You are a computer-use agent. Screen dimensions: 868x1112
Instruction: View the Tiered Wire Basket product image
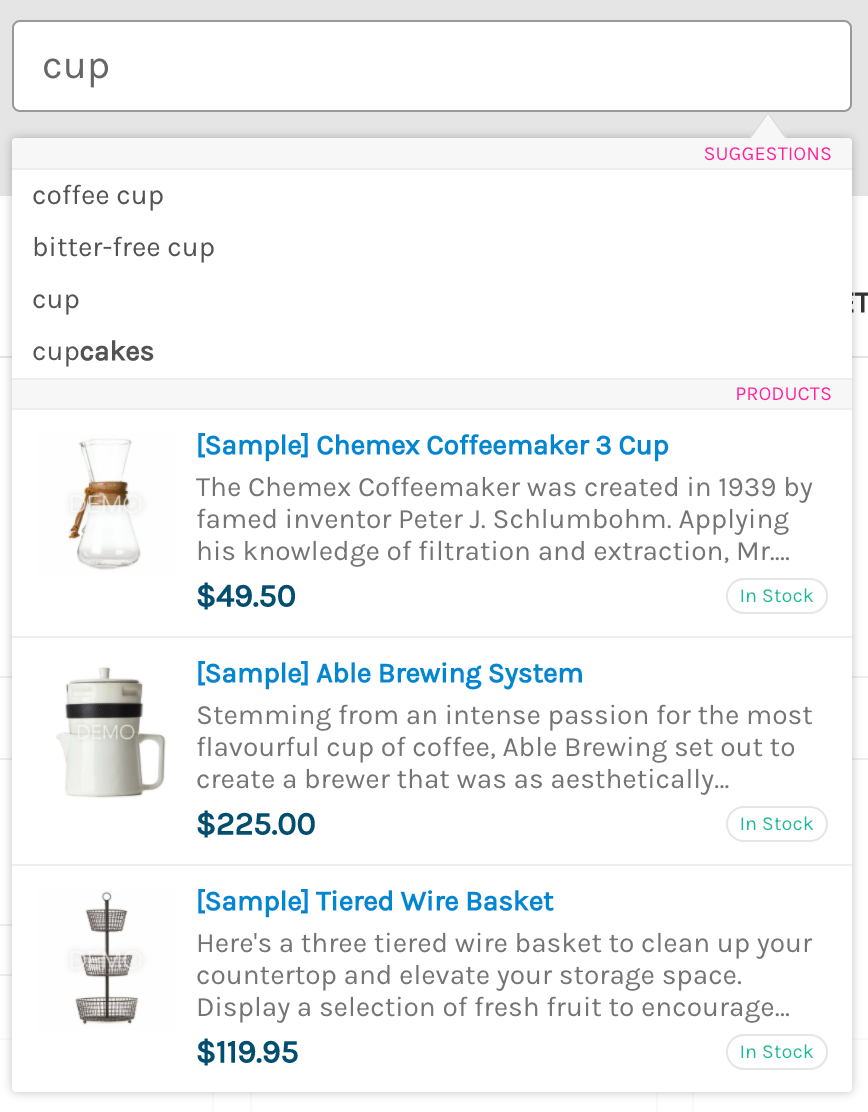coord(106,960)
